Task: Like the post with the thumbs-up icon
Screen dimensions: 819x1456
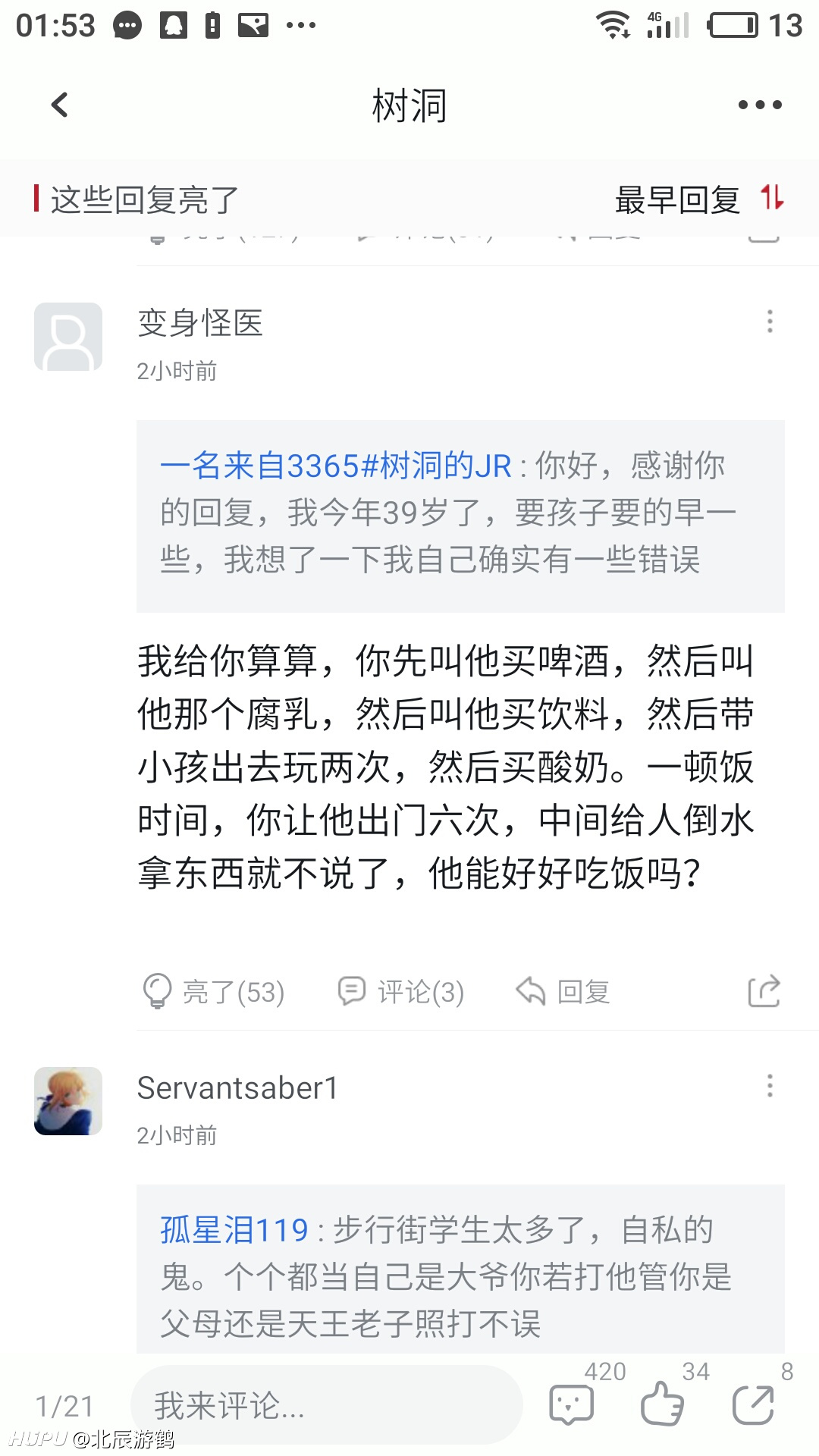Action: coord(663,1404)
